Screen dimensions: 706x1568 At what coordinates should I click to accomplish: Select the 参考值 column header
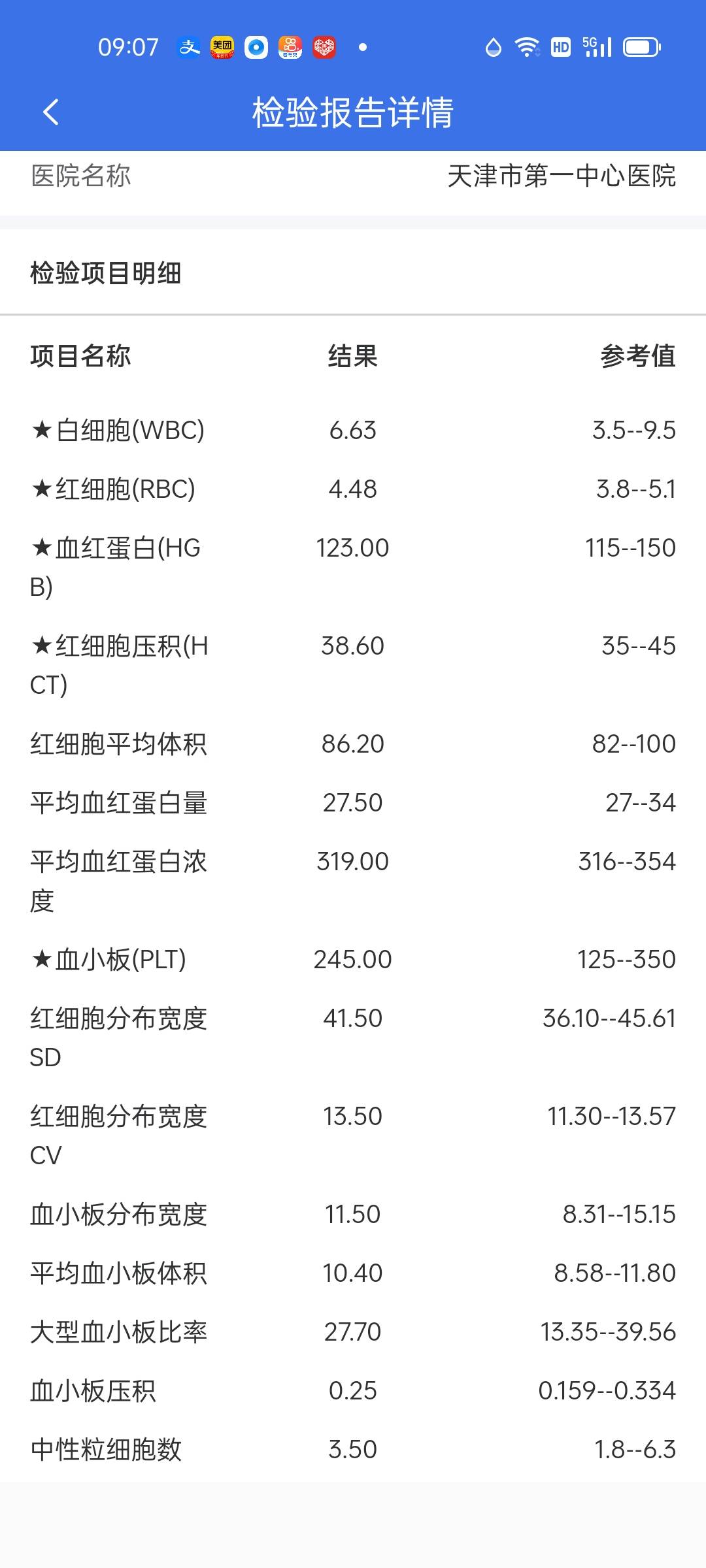pos(638,357)
